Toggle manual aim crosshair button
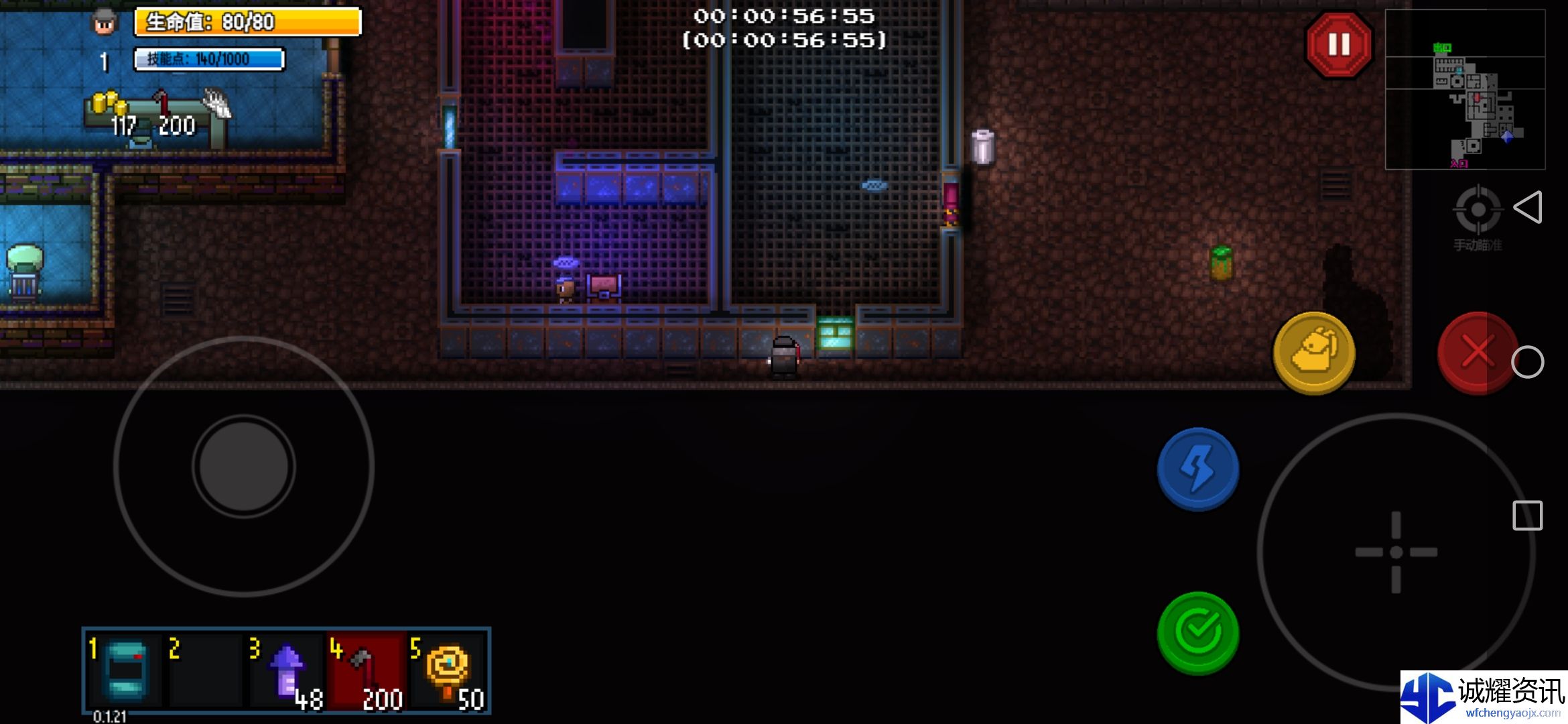The height and width of the screenshot is (724, 1568). click(1477, 210)
